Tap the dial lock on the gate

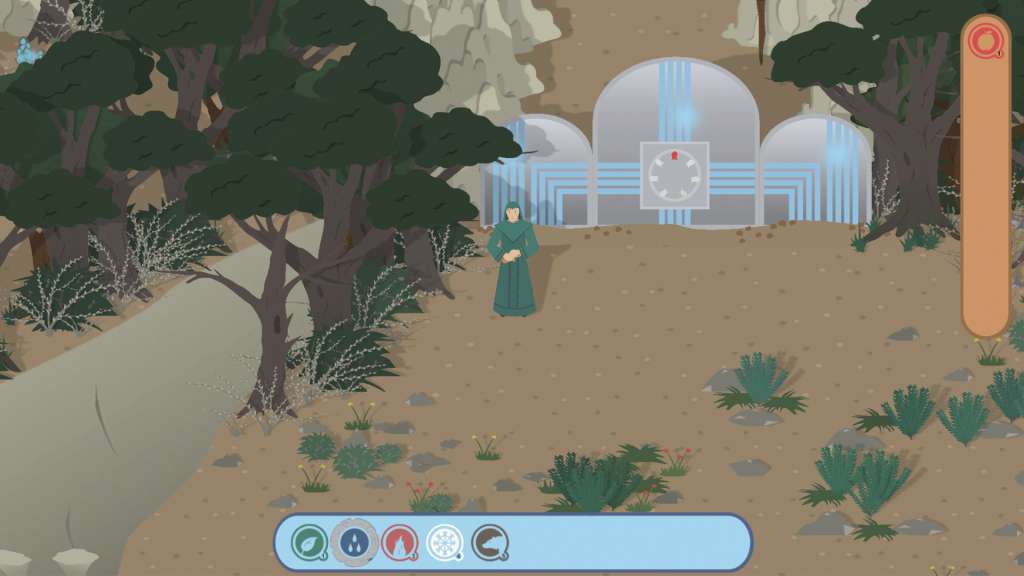674,174
